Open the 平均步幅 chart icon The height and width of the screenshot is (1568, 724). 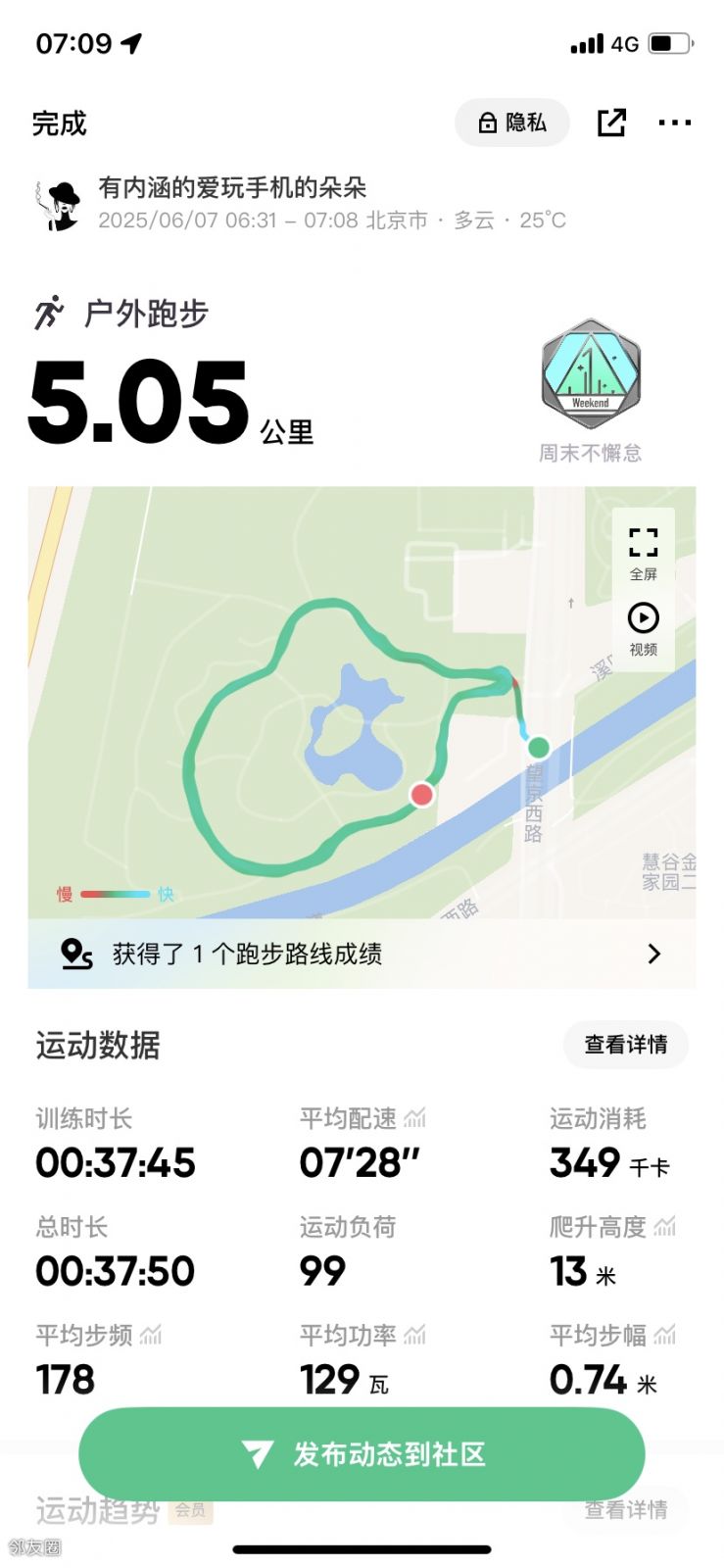[x=665, y=1335]
